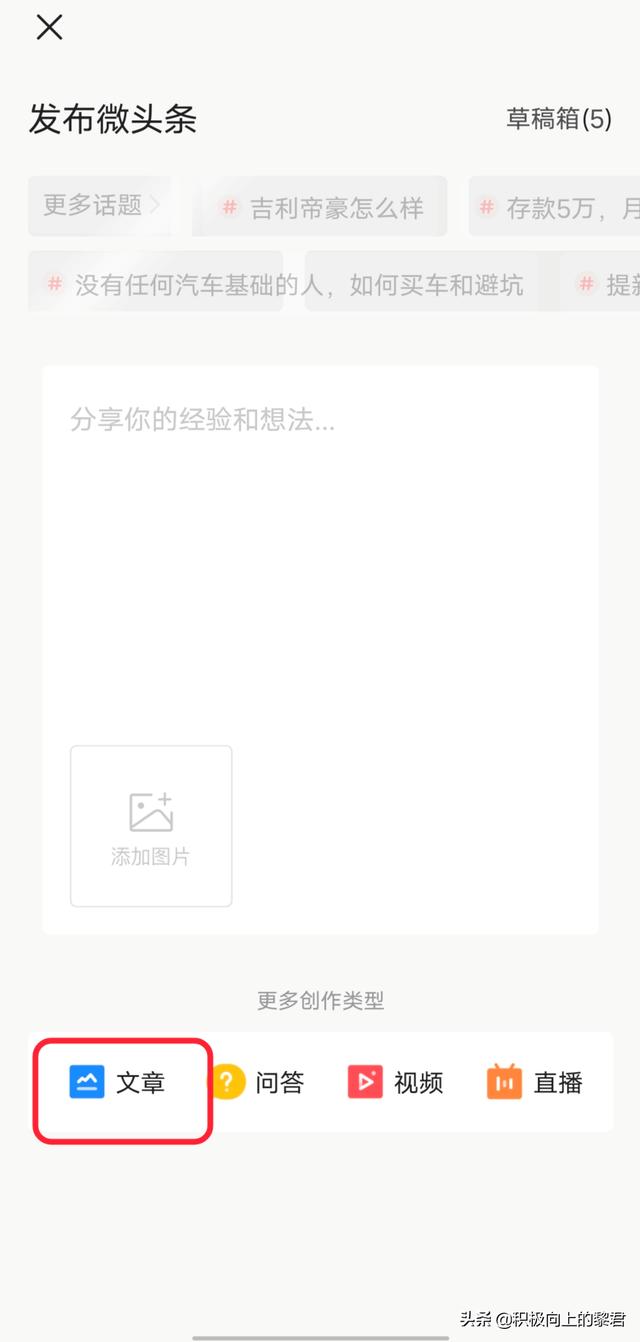Image resolution: width=640 pixels, height=1342 pixels.
Task: Tap 添加图片 to add a picture
Action: (x=151, y=826)
